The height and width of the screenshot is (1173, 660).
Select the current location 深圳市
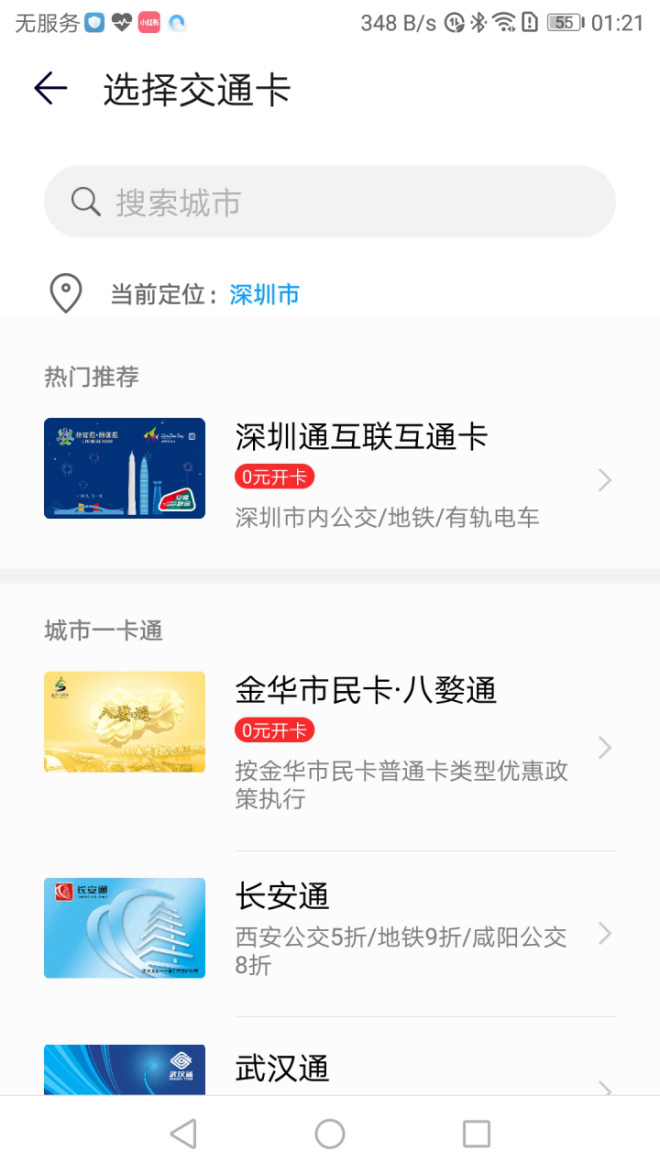pos(264,295)
